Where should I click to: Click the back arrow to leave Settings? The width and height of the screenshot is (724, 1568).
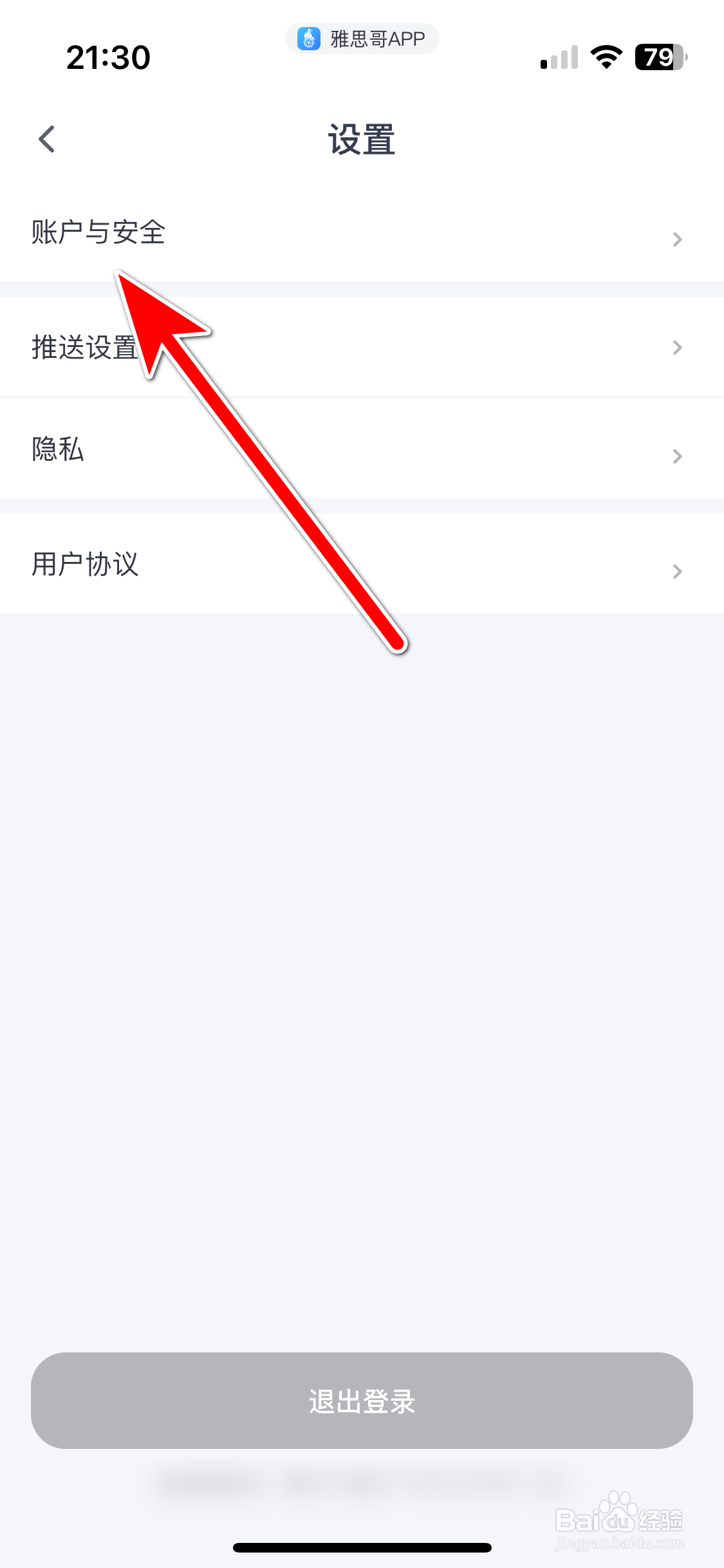[x=46, y=139]
